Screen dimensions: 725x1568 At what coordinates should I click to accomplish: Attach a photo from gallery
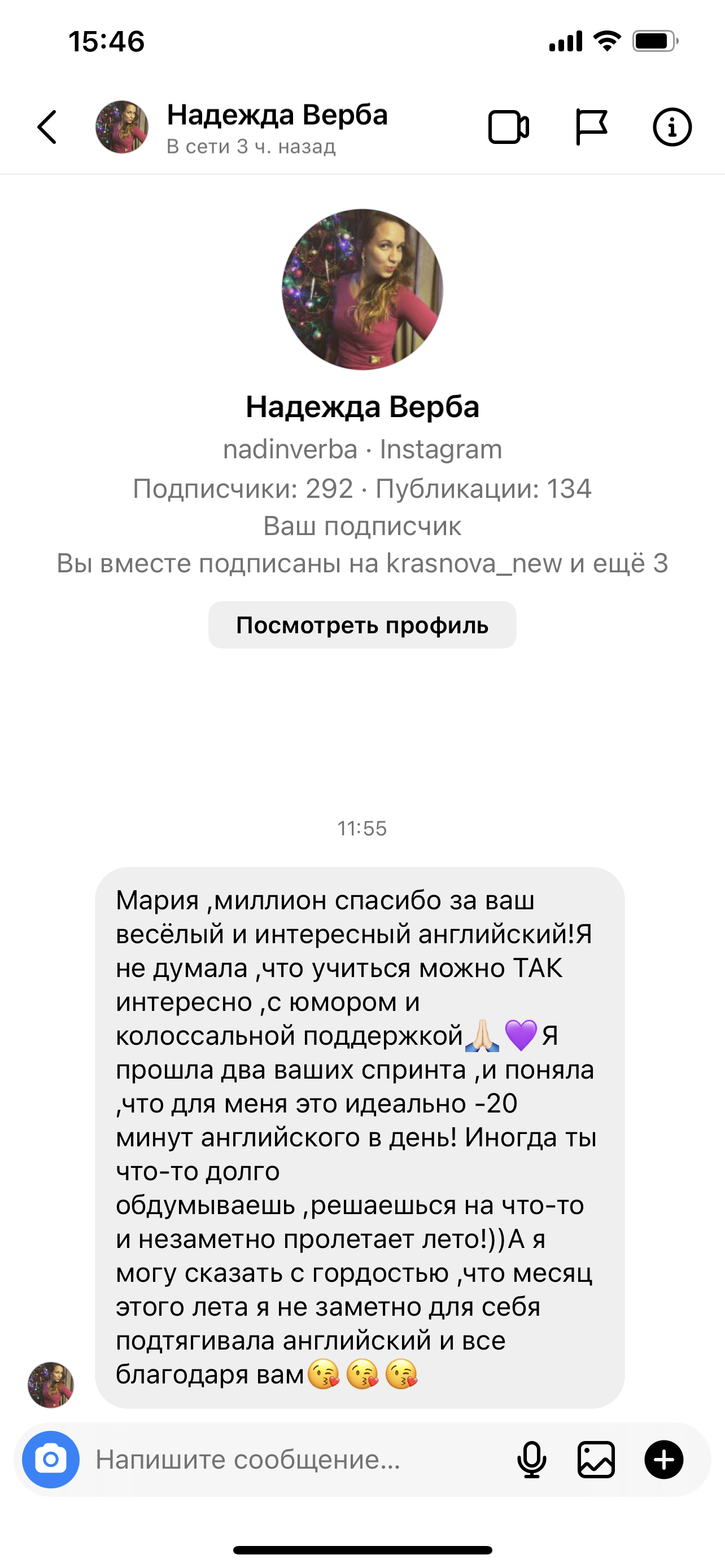(596, 1459)
